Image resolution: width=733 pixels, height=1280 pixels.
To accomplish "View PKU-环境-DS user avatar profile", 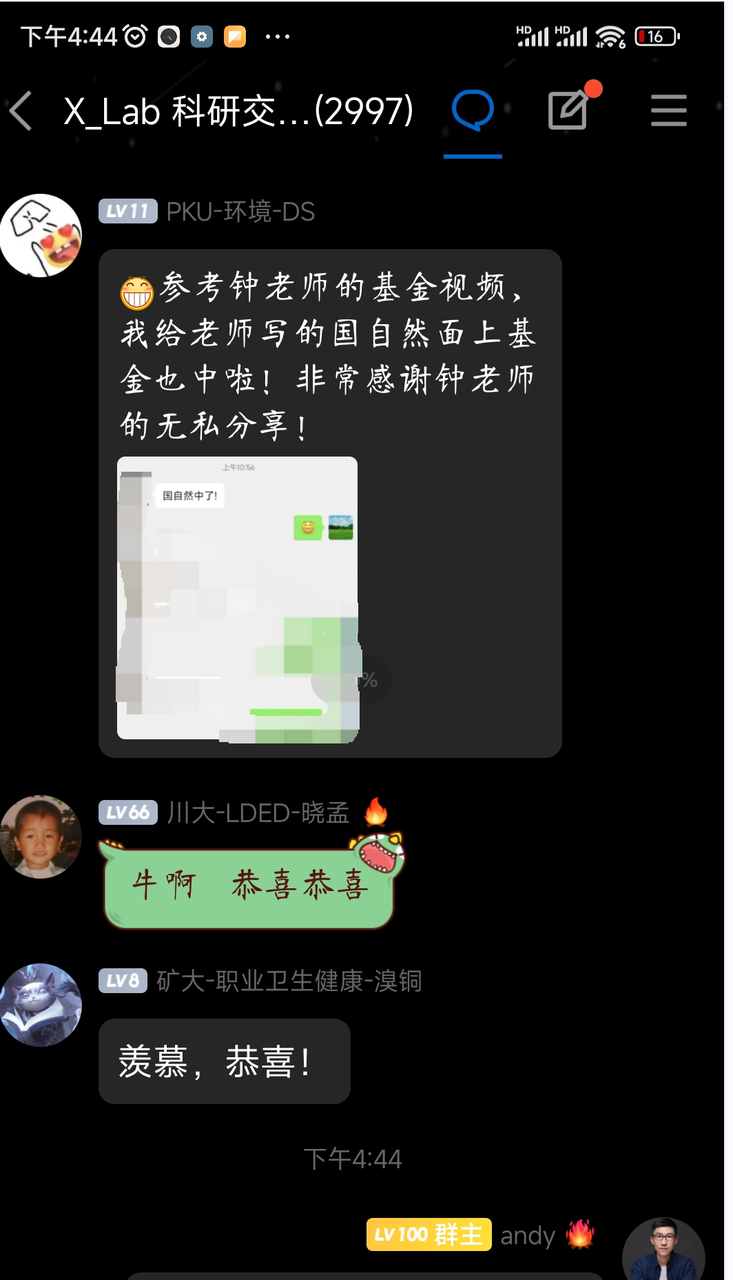I will click(41, 236).
